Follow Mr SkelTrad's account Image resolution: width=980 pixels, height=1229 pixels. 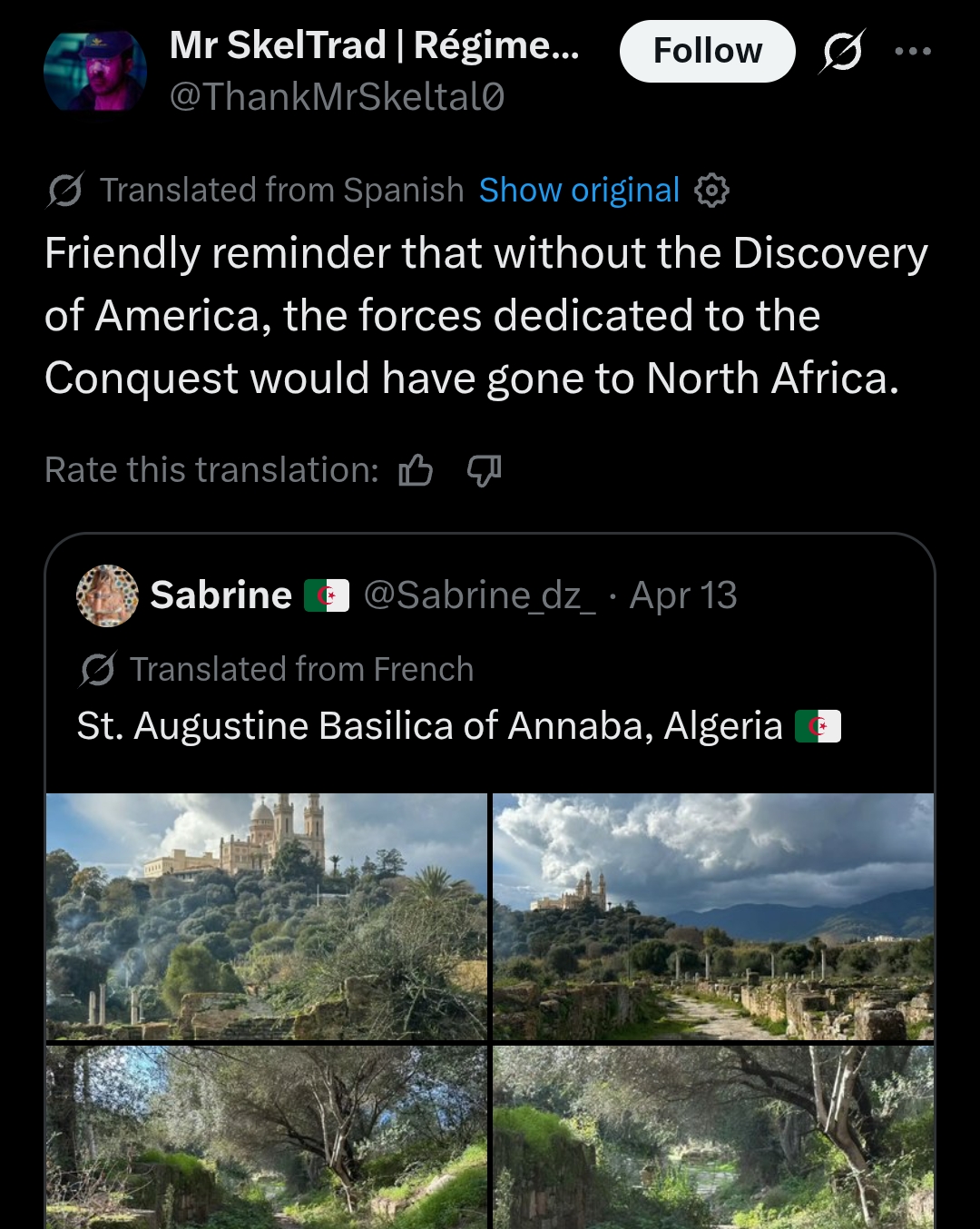[x=707, y=51]
